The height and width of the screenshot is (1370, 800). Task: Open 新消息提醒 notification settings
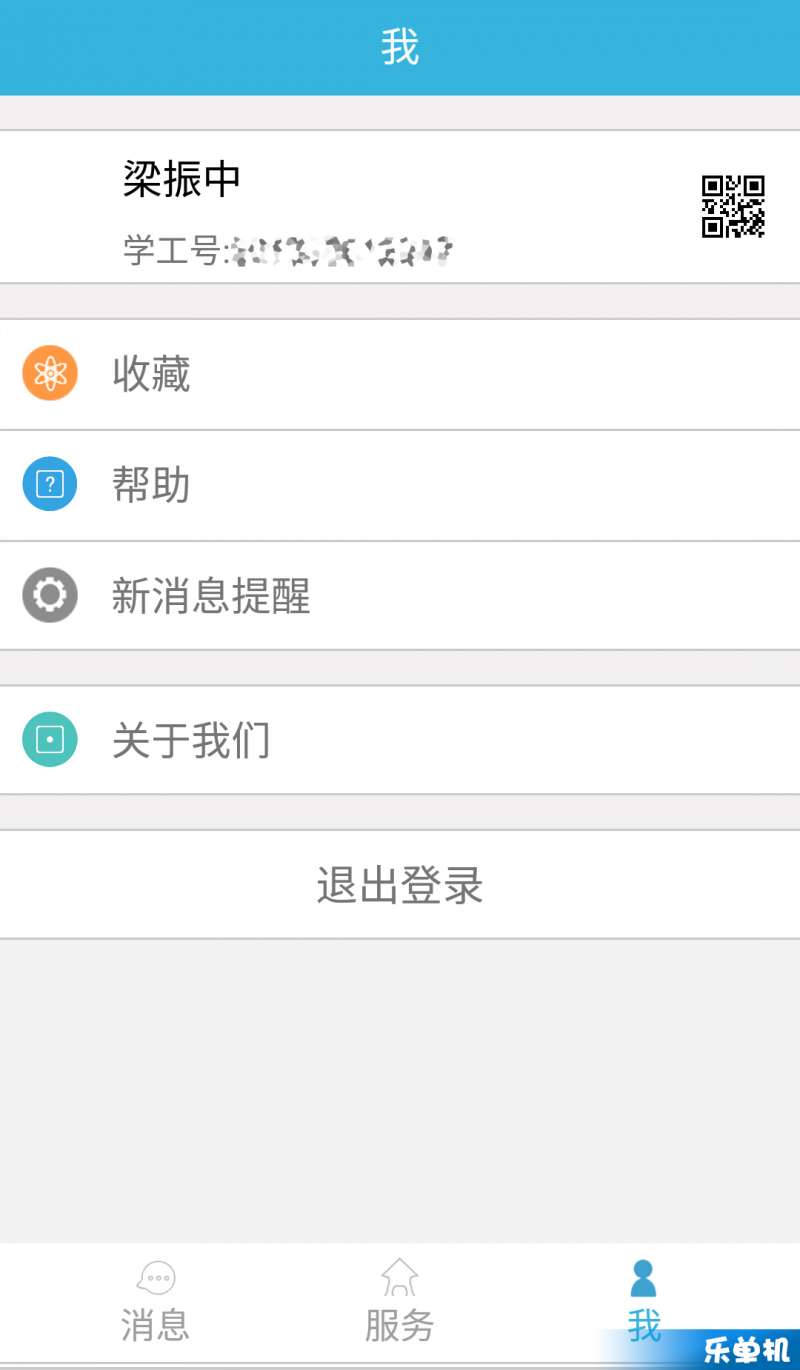point(400,596)
